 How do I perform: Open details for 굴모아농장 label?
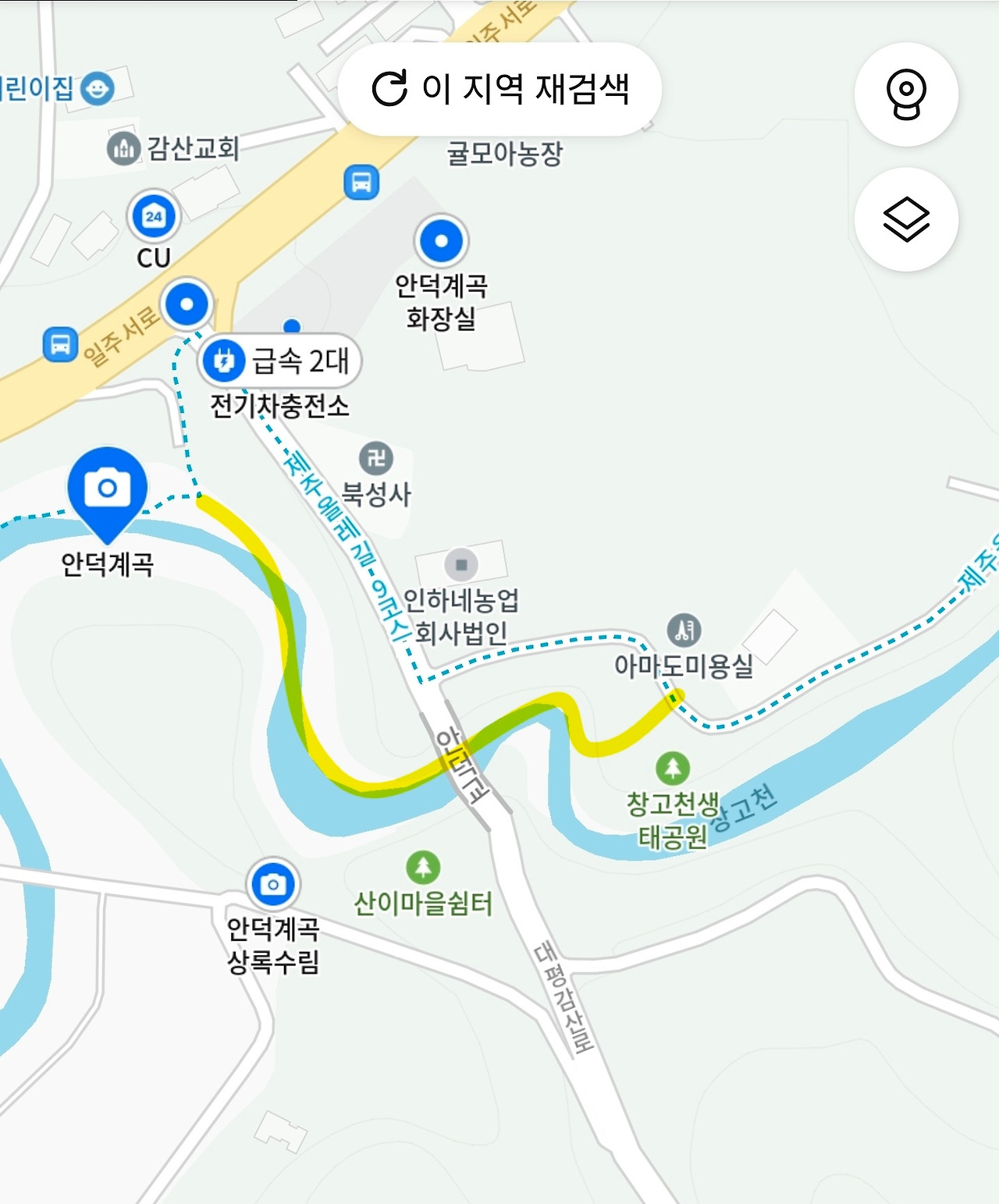[503, 151]
